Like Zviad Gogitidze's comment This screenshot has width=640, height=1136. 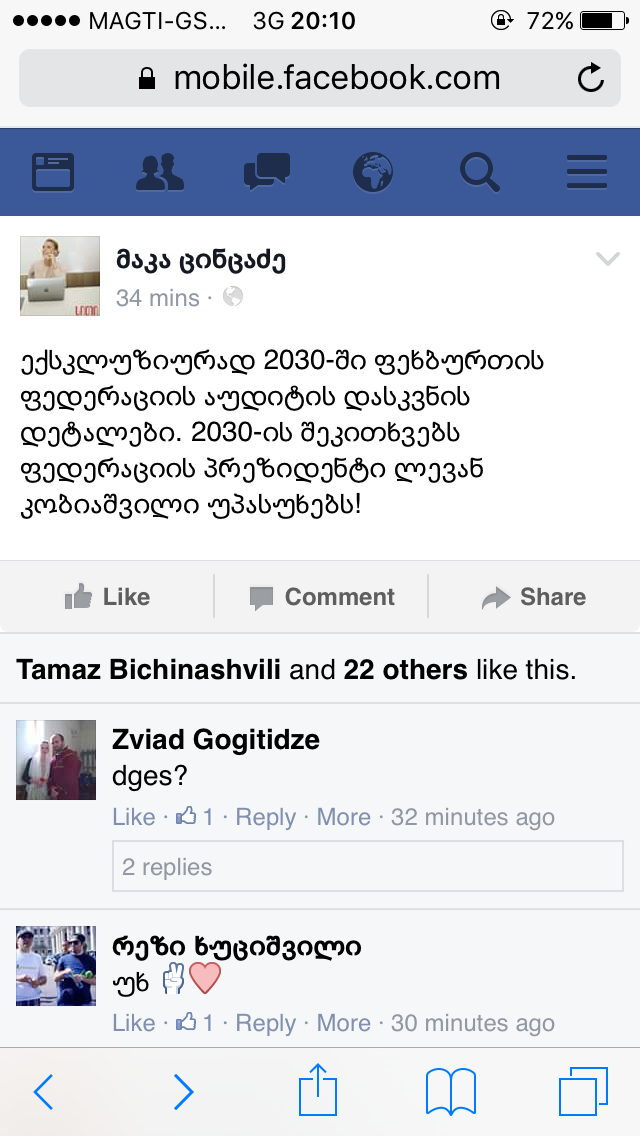coord(133,817)
